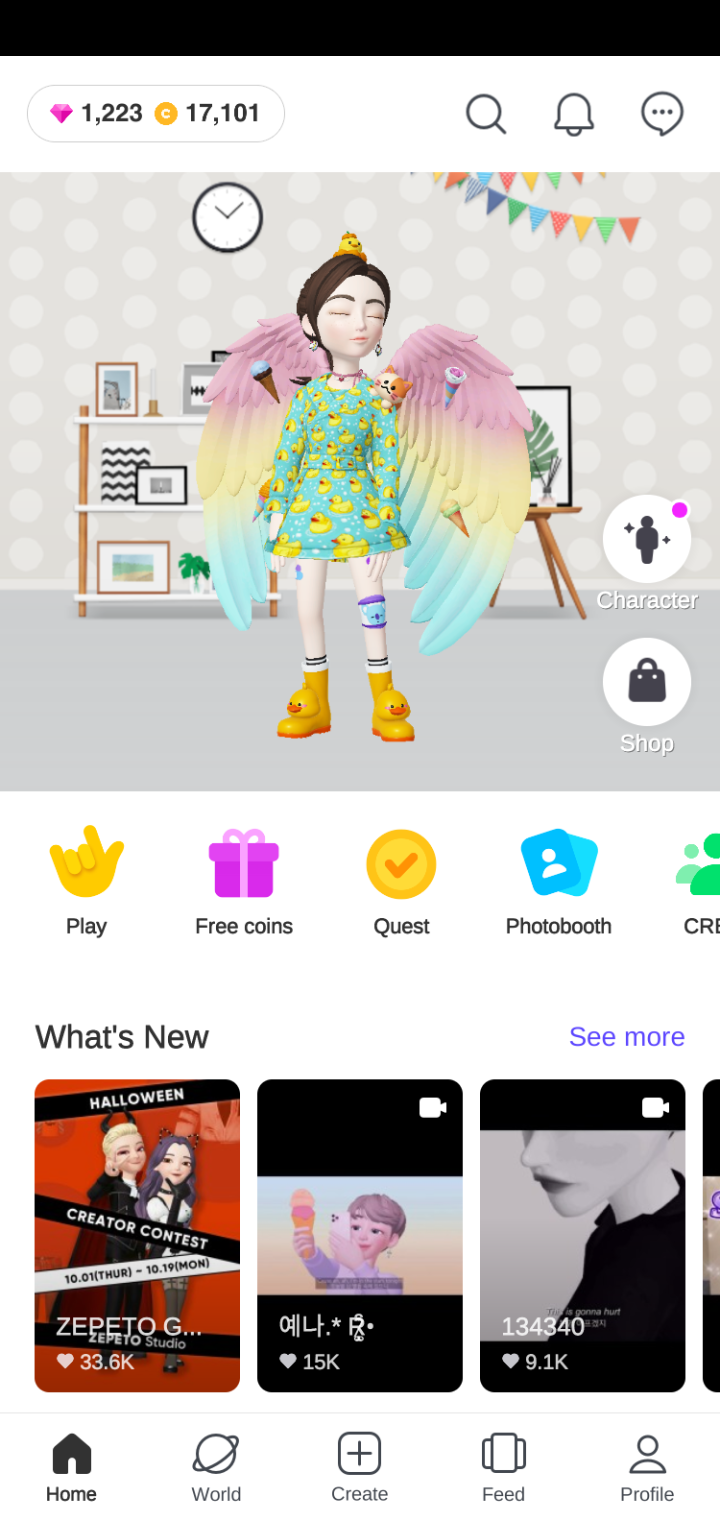Tap the gems and coins balance pill
Viewport: 720px width, 1520px height.
[x=156, y=114]
